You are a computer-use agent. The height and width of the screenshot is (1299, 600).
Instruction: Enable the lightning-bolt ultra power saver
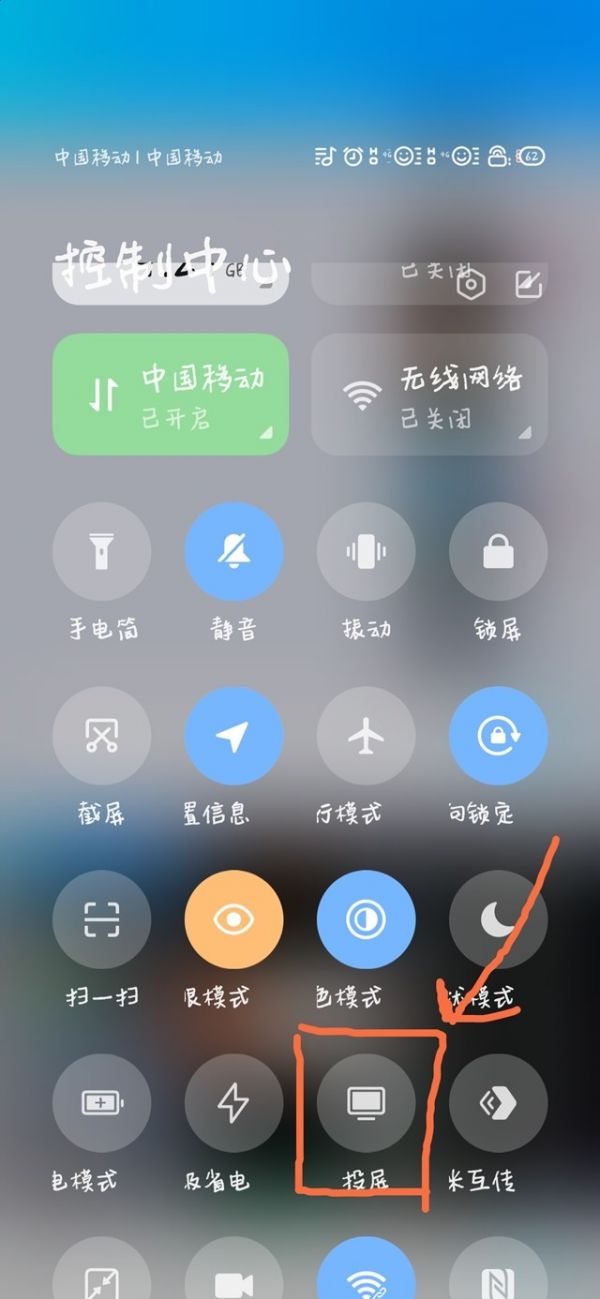pyautogui.click(x=234, y=1103)
